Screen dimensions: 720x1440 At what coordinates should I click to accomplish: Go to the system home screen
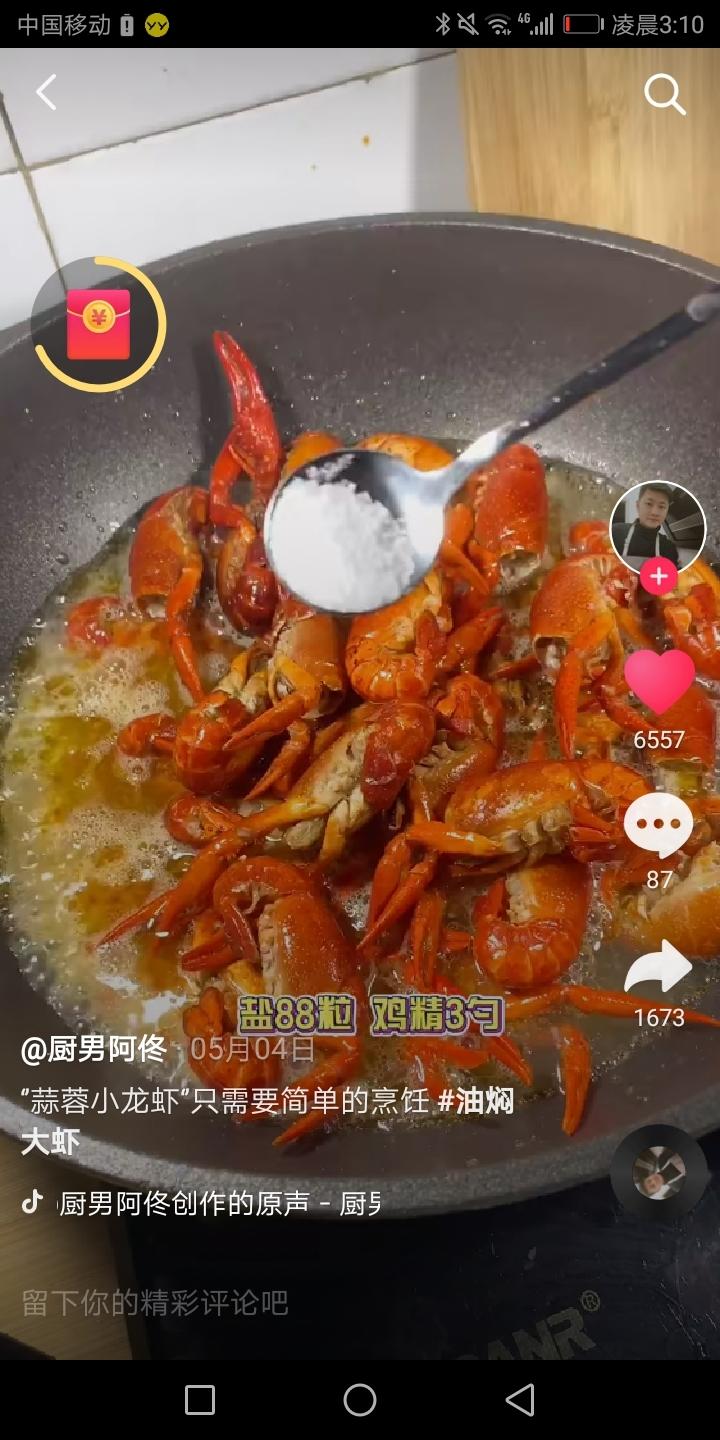[x=360, y=1400]
